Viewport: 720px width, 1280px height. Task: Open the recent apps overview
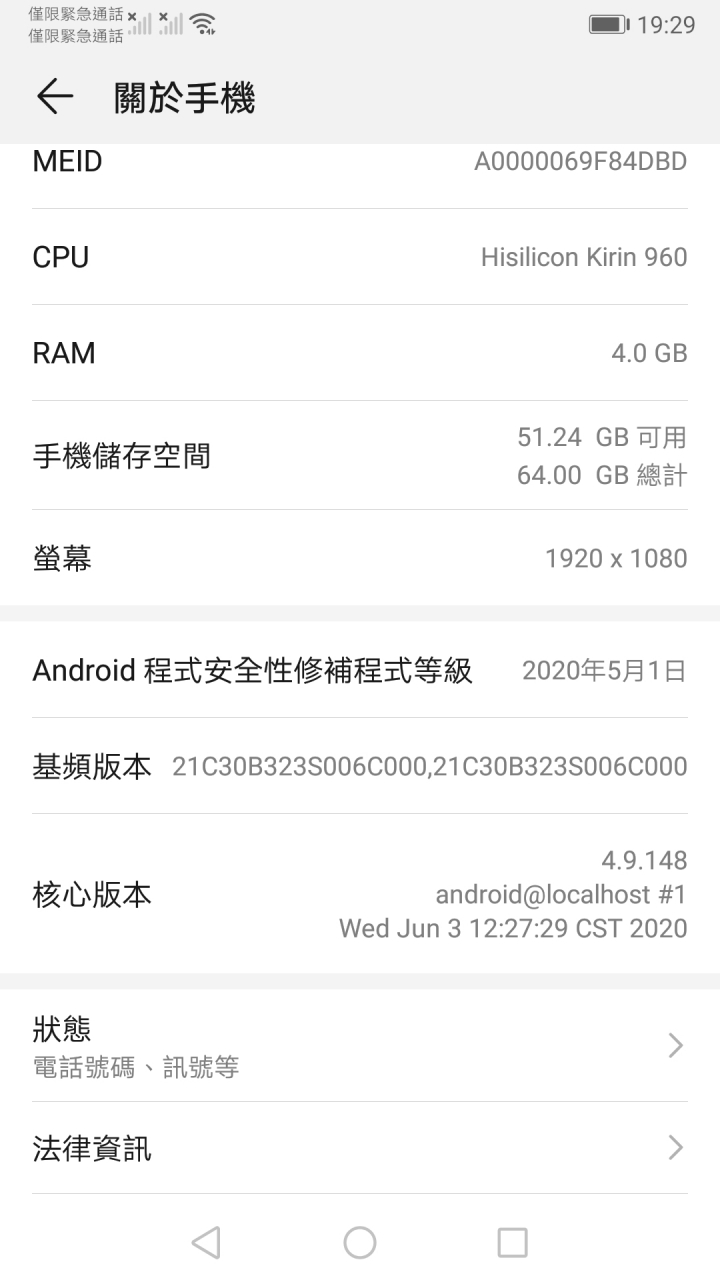coord(512,1242)
